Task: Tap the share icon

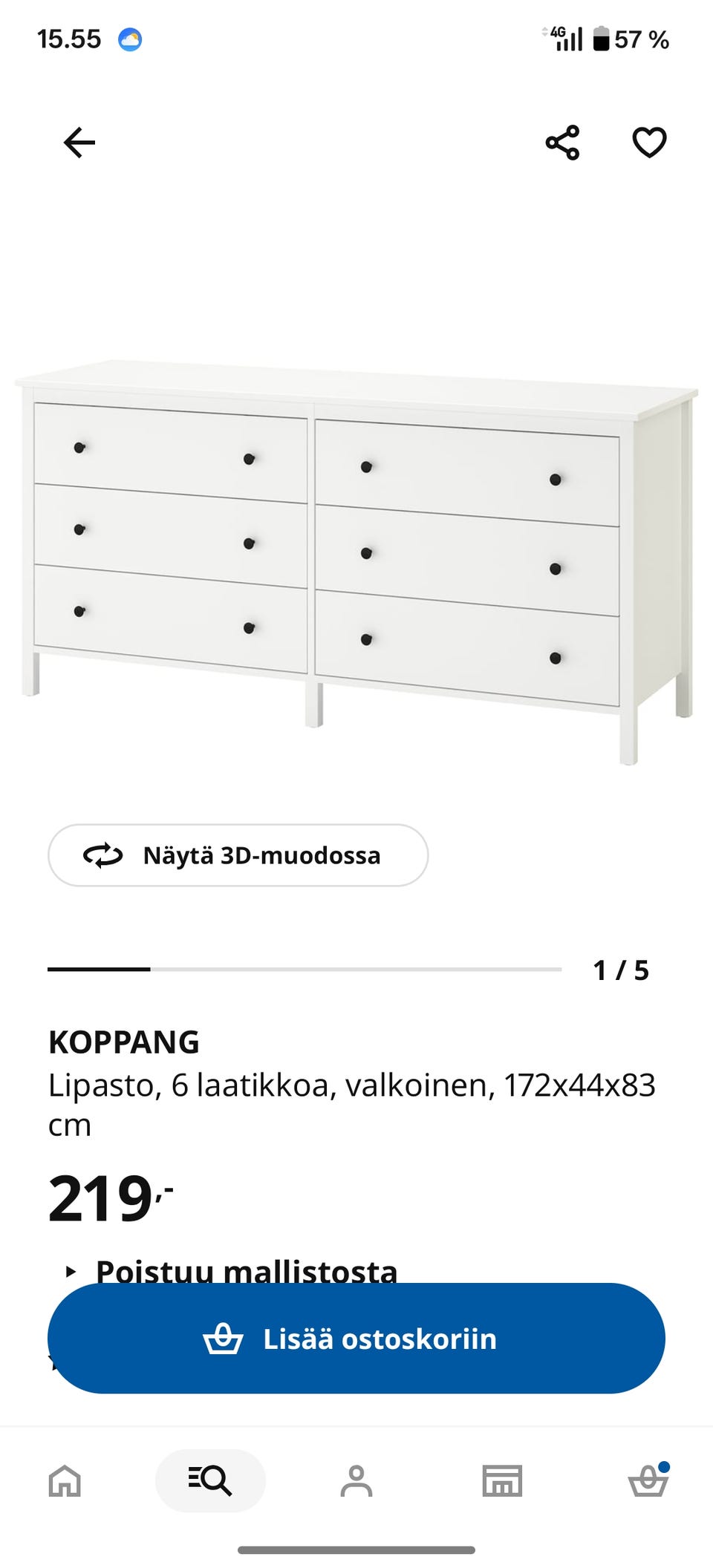Action: coord(561,143)
